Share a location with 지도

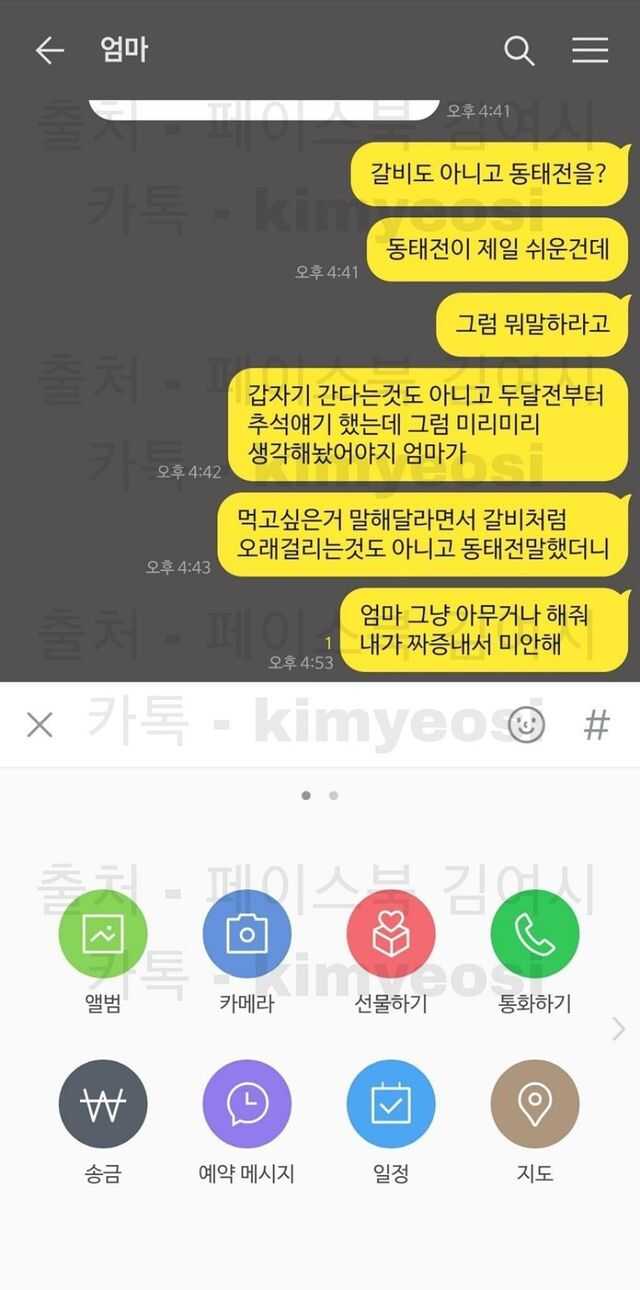coord(535,1104)
